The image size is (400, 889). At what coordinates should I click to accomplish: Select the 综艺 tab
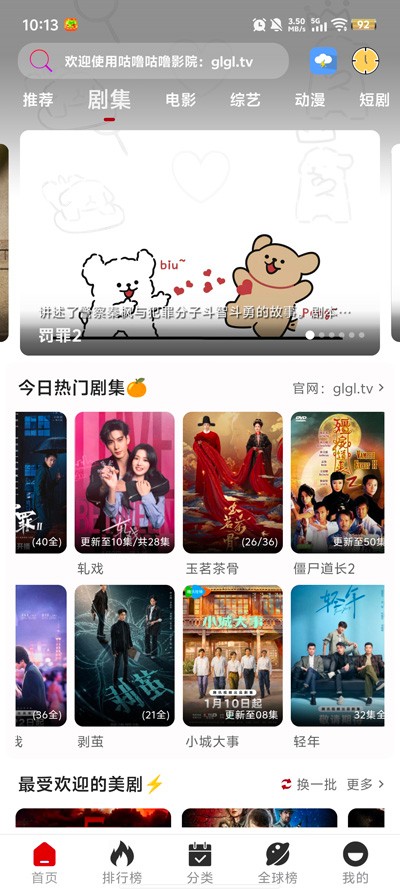pos(245,100)
